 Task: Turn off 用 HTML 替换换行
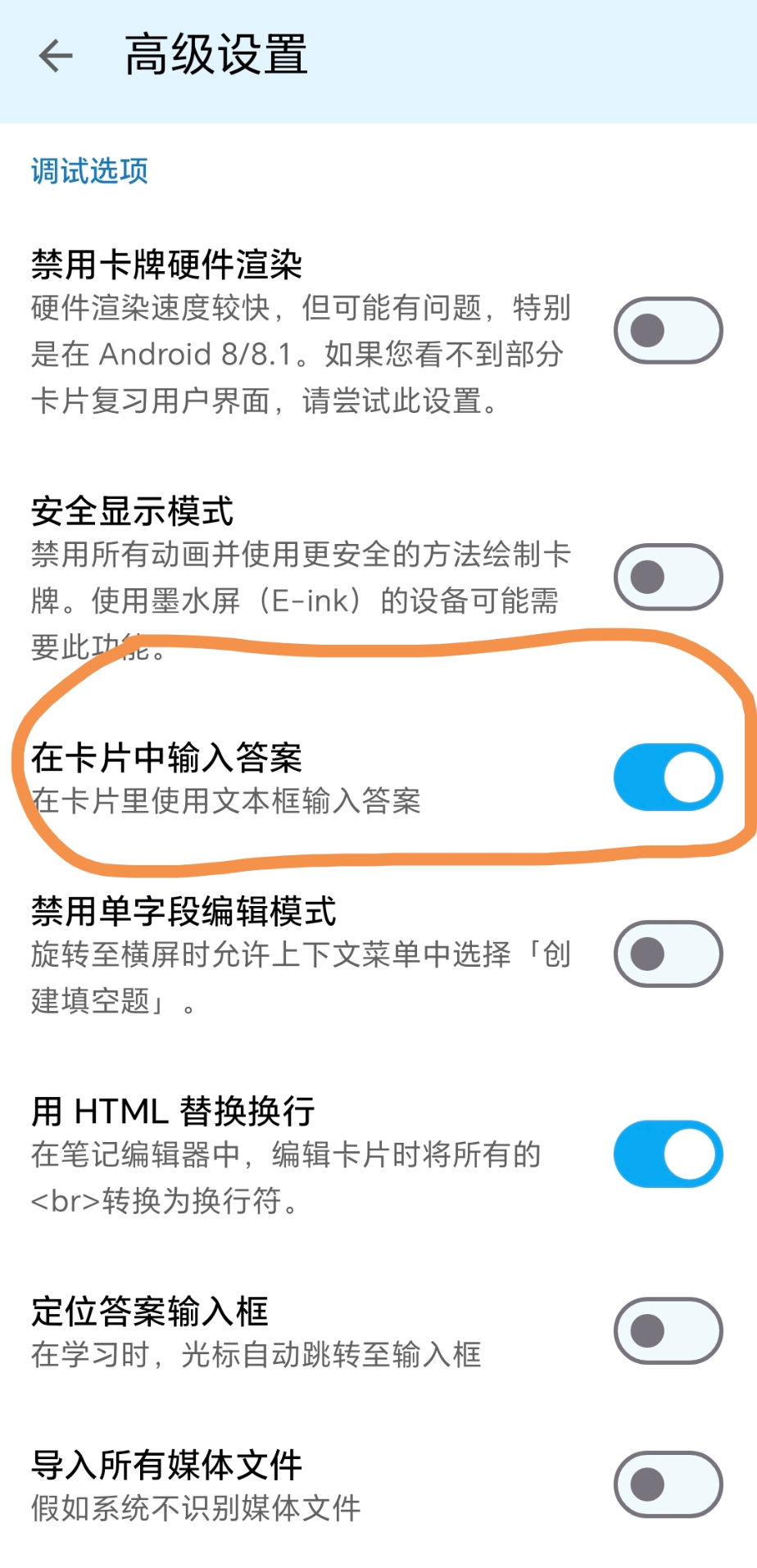tap(668, 1154)
